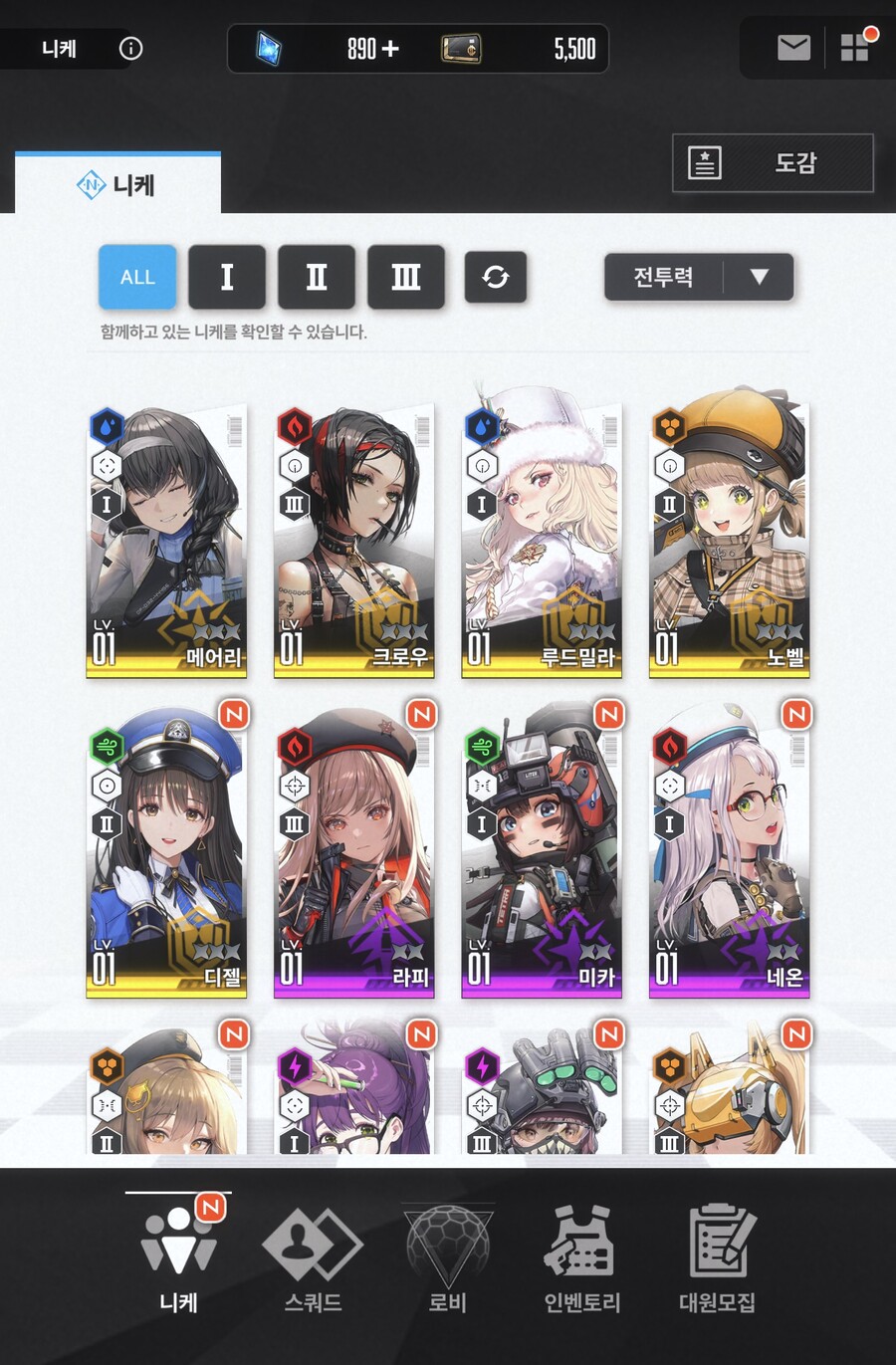Image resolution: width=896 pixels, height=1365 pixels.
Task: Open the 도감 encyclopedia button
Action: click(773, 162)
